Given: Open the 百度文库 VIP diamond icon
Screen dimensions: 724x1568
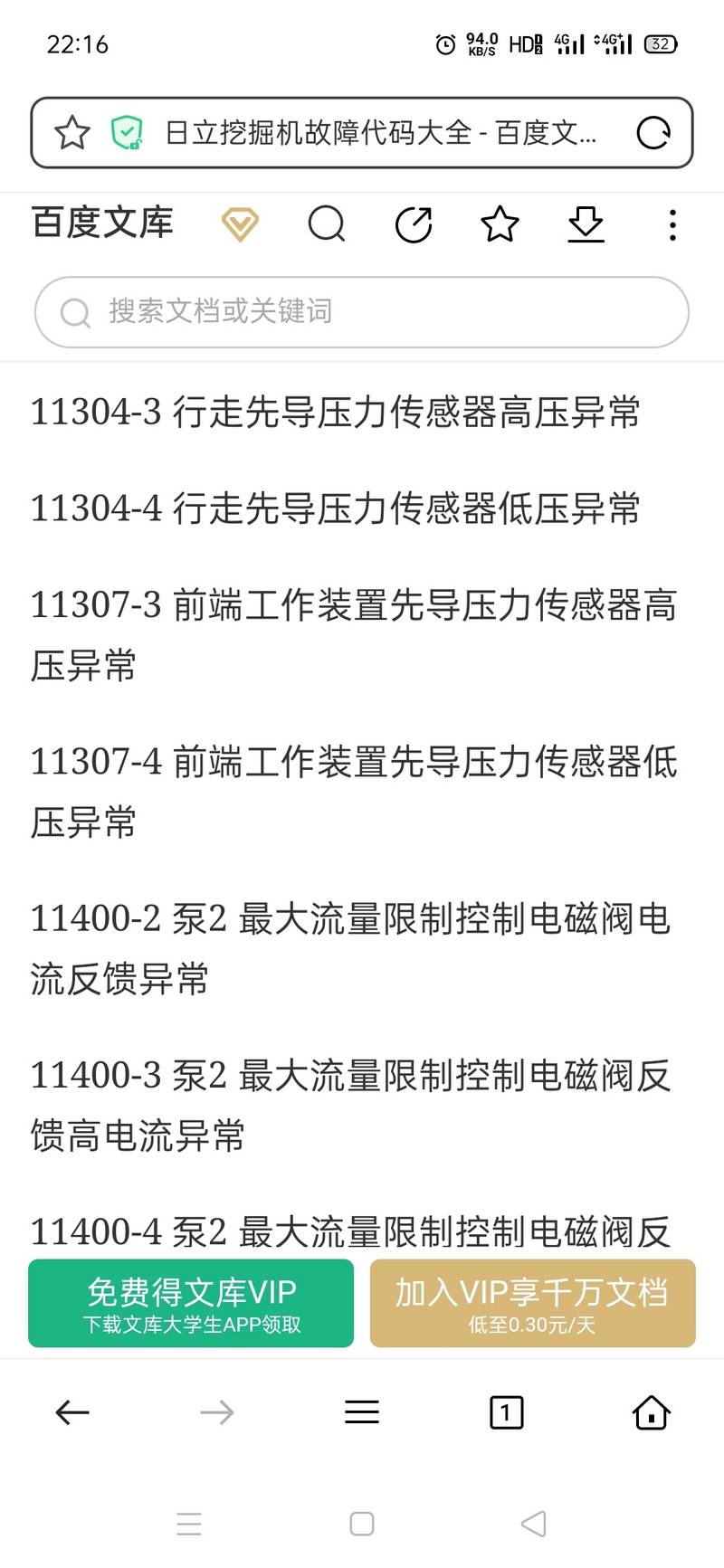Looking at the screenshot, I should pyautogui.click(x=240, y=224).
